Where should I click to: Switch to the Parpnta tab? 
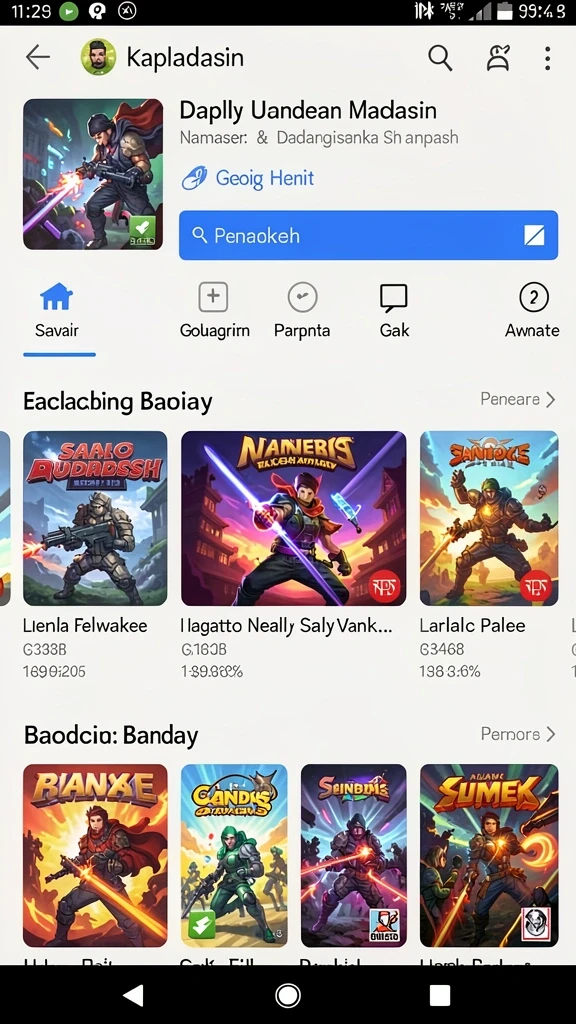tap(302, 312)
